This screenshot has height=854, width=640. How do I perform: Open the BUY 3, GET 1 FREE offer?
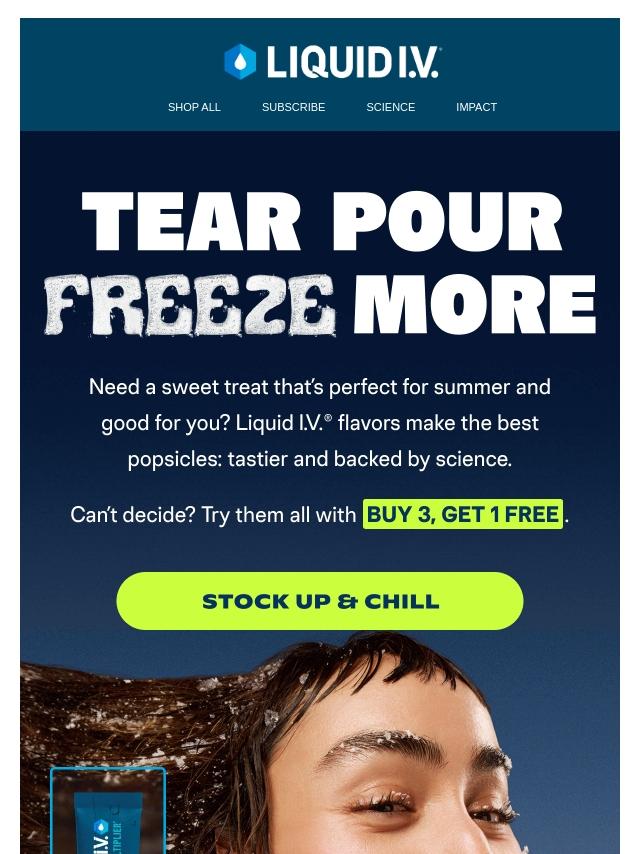[x=462, y=514]
